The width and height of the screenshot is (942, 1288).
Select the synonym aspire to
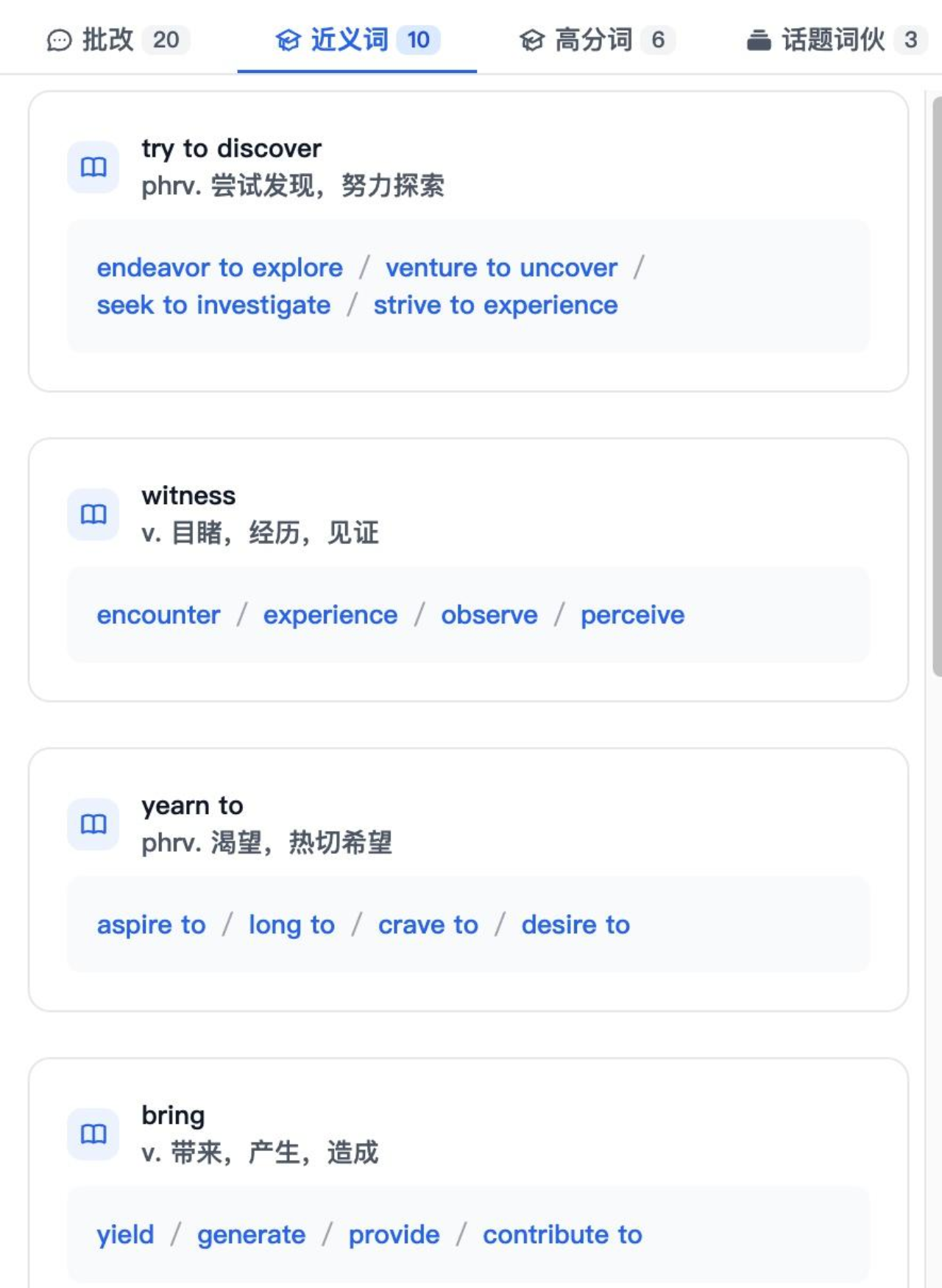point(151,925)
